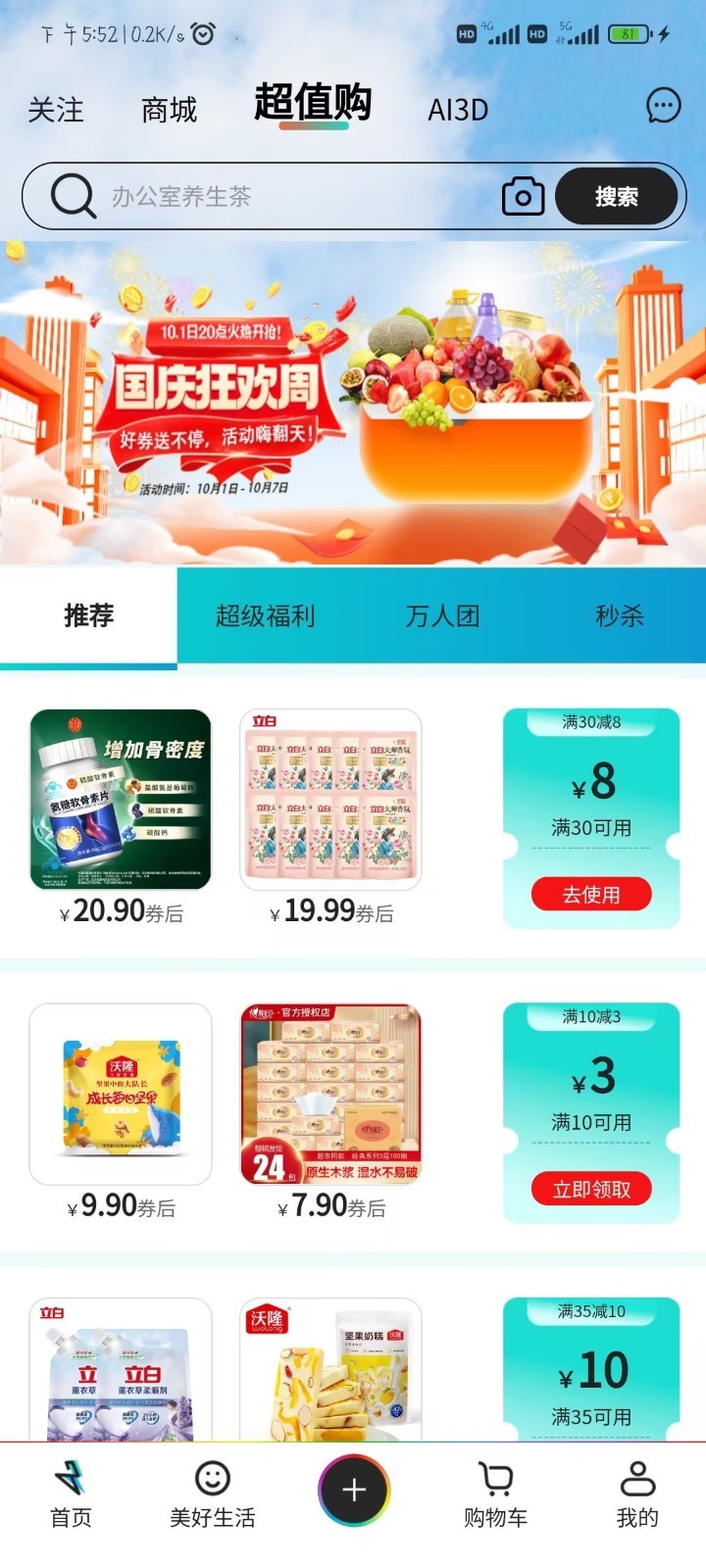This screenshot has width=706, height=1568.
Task: Go to the 首页 tab
Action: coord(71,1494)
